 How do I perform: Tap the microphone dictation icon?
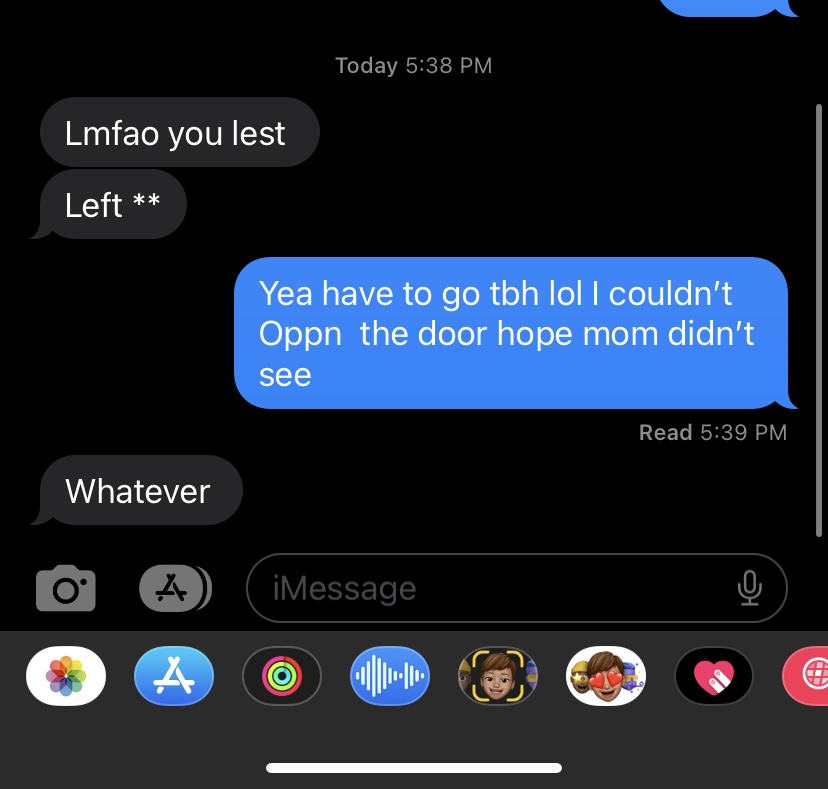(x=749, y=589)
